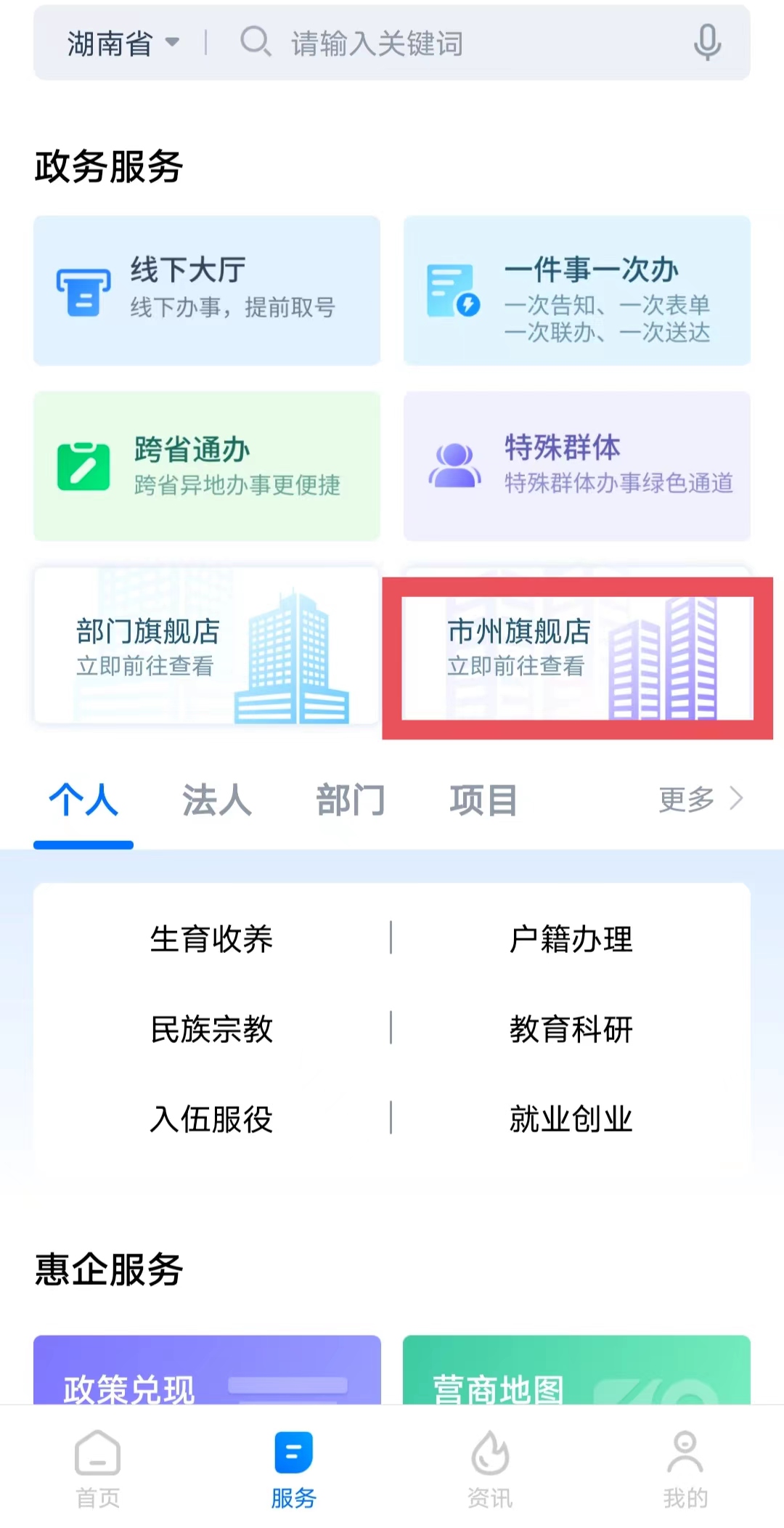Go to the 首页 tab
Image resolution: width=784 pixels, height=1528 pixels.
[97, 1468]
